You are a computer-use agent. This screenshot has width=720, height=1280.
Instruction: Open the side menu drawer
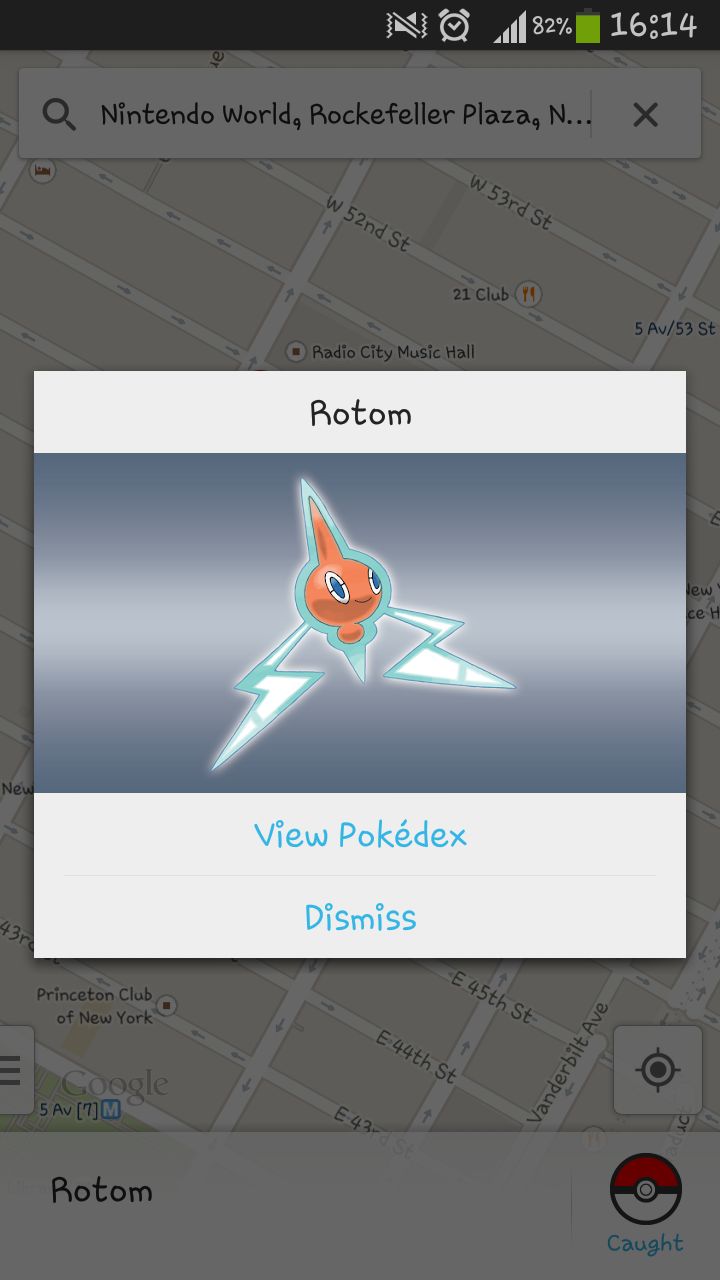point(12,1070)
